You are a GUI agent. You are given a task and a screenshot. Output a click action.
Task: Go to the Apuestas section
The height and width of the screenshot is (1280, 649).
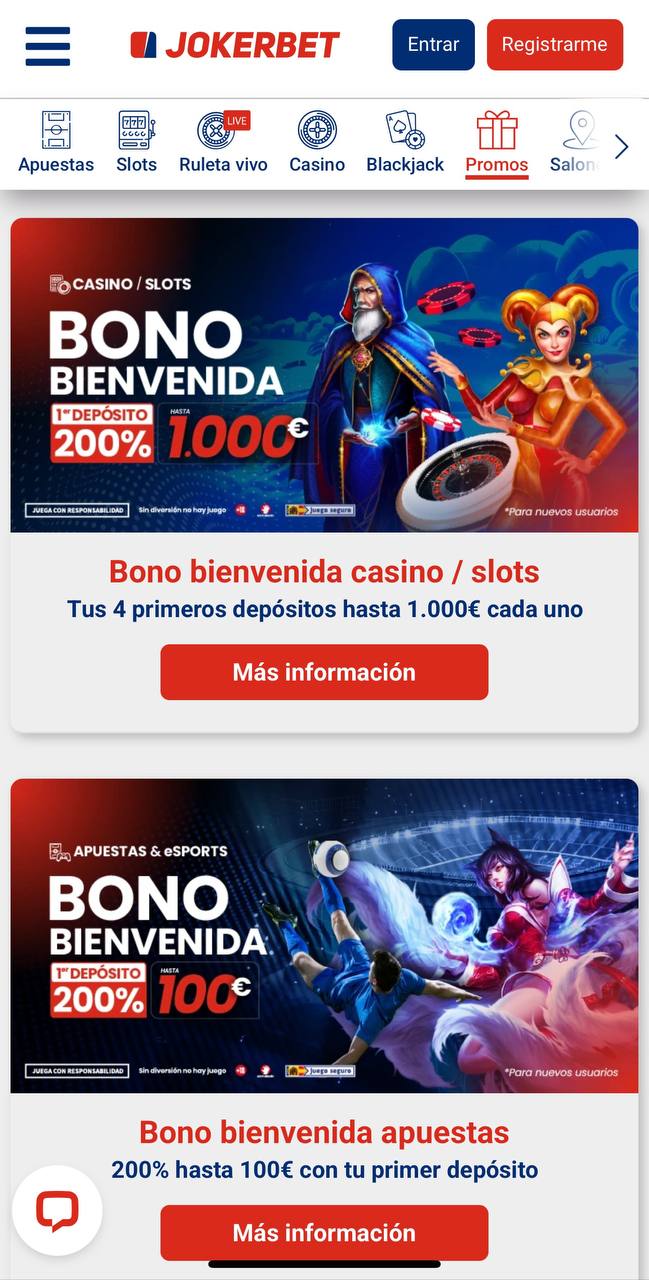56,143
